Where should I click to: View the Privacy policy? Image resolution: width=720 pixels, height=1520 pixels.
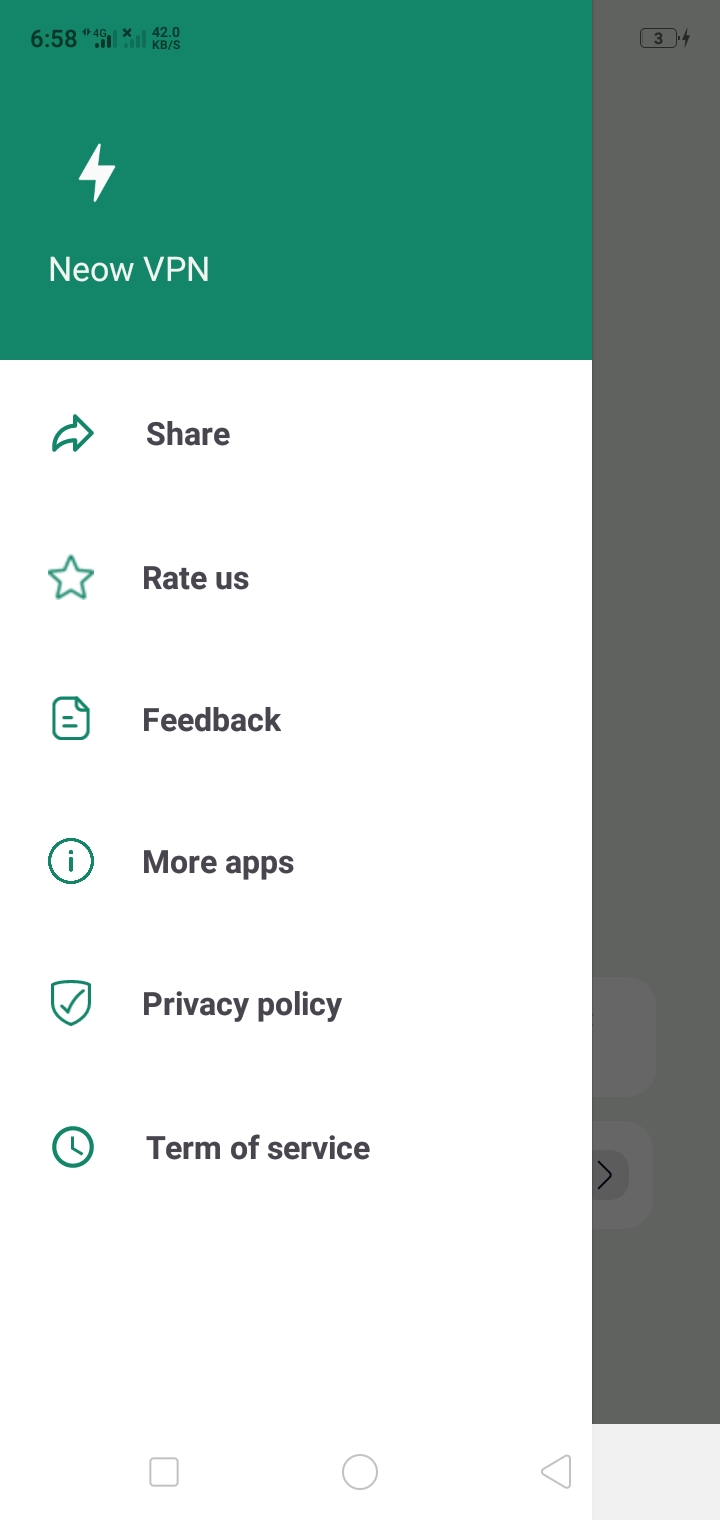click(x=242, y=1004)
